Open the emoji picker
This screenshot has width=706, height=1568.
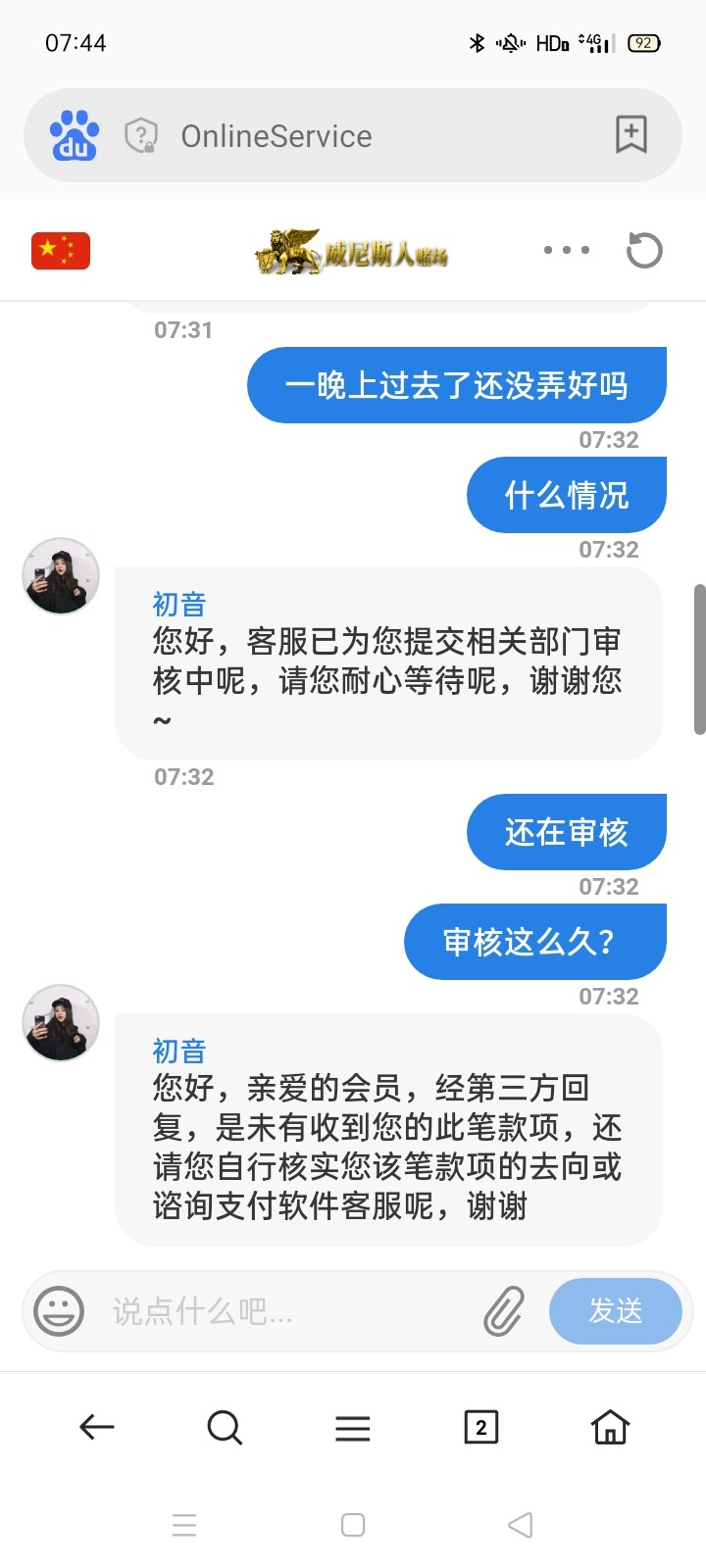tap(59, 1310)
